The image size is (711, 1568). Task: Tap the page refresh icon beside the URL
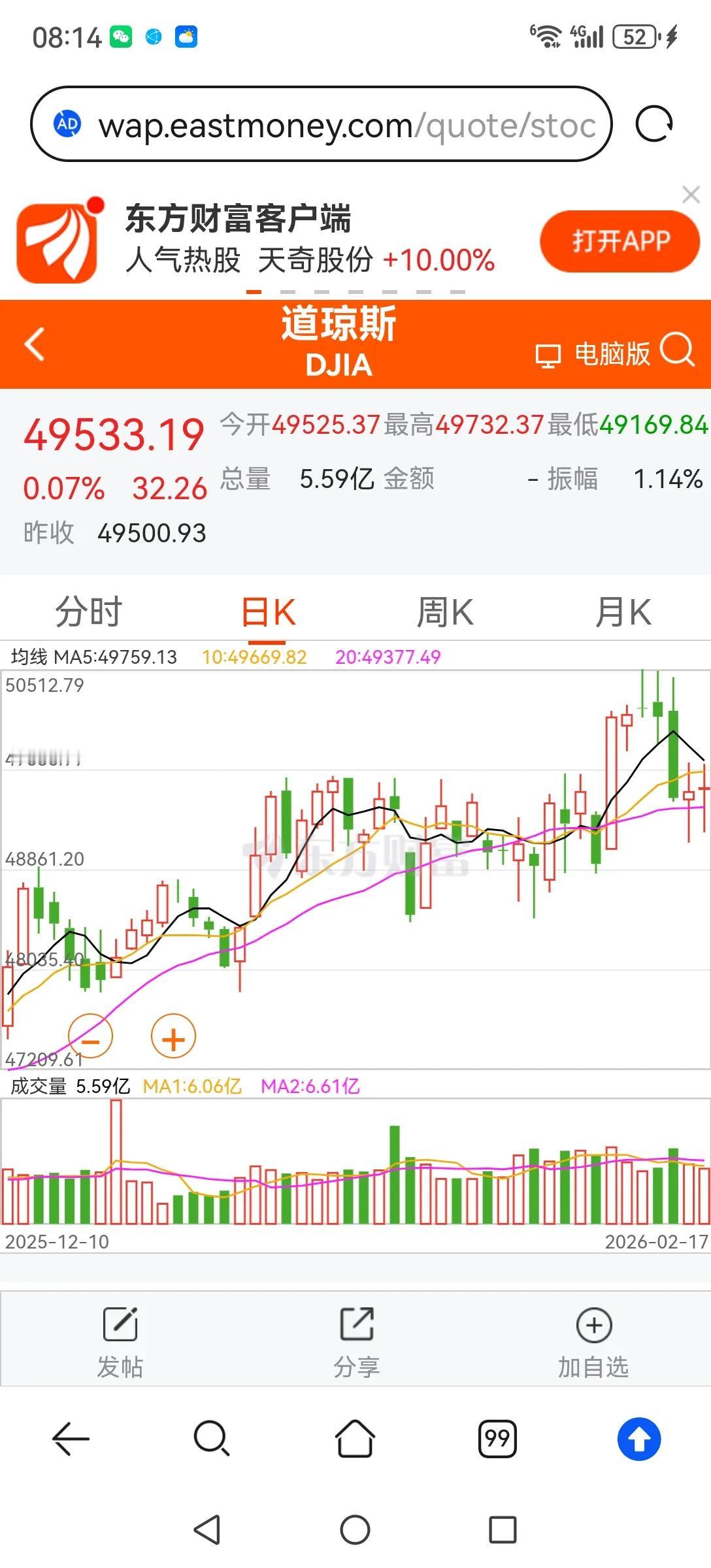[x=653, y=124]
